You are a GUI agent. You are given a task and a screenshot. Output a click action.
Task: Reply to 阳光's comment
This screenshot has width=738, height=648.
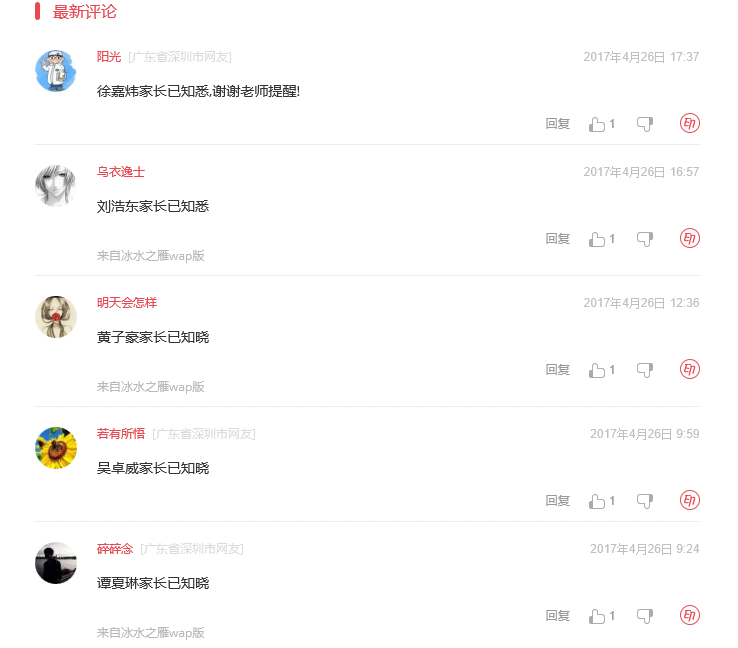pyautogui.click(x=557, y=124)
